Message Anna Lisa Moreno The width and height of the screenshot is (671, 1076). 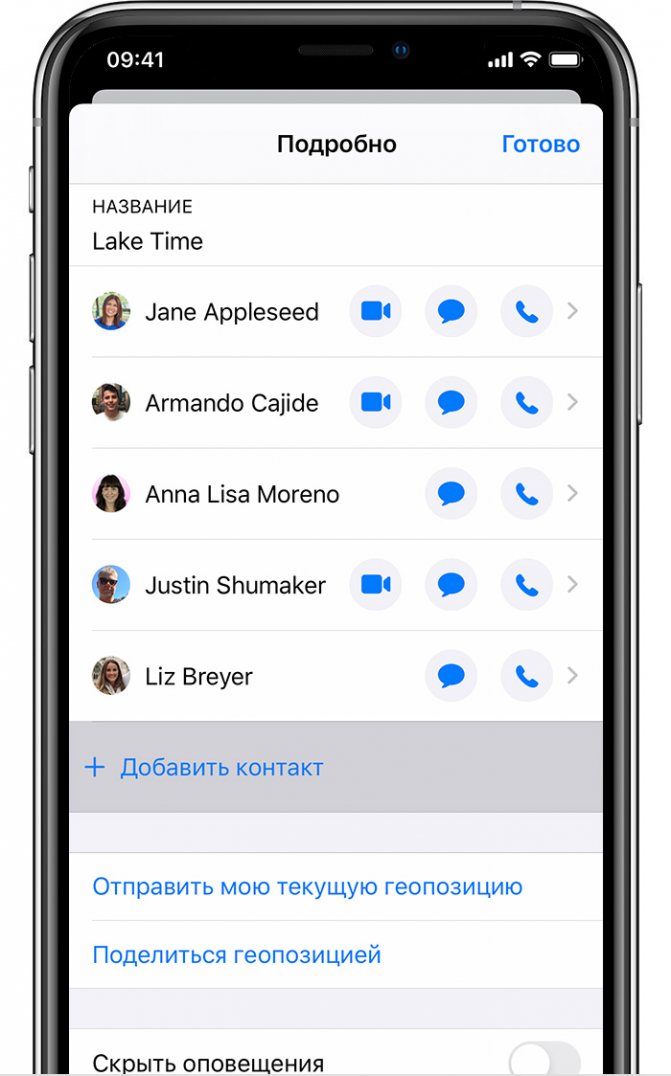[451, 493]
